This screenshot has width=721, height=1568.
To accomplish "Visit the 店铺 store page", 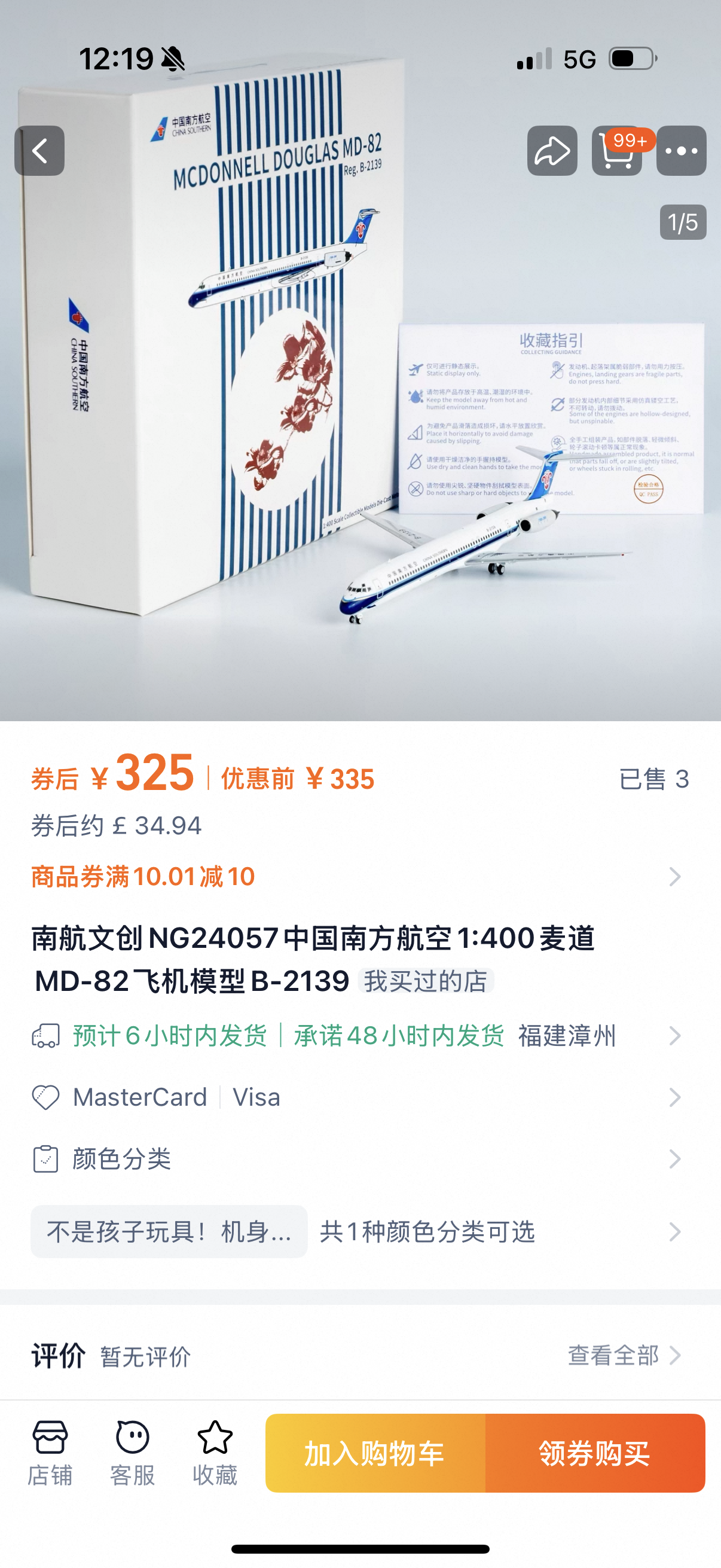I will coord(50,1453).
